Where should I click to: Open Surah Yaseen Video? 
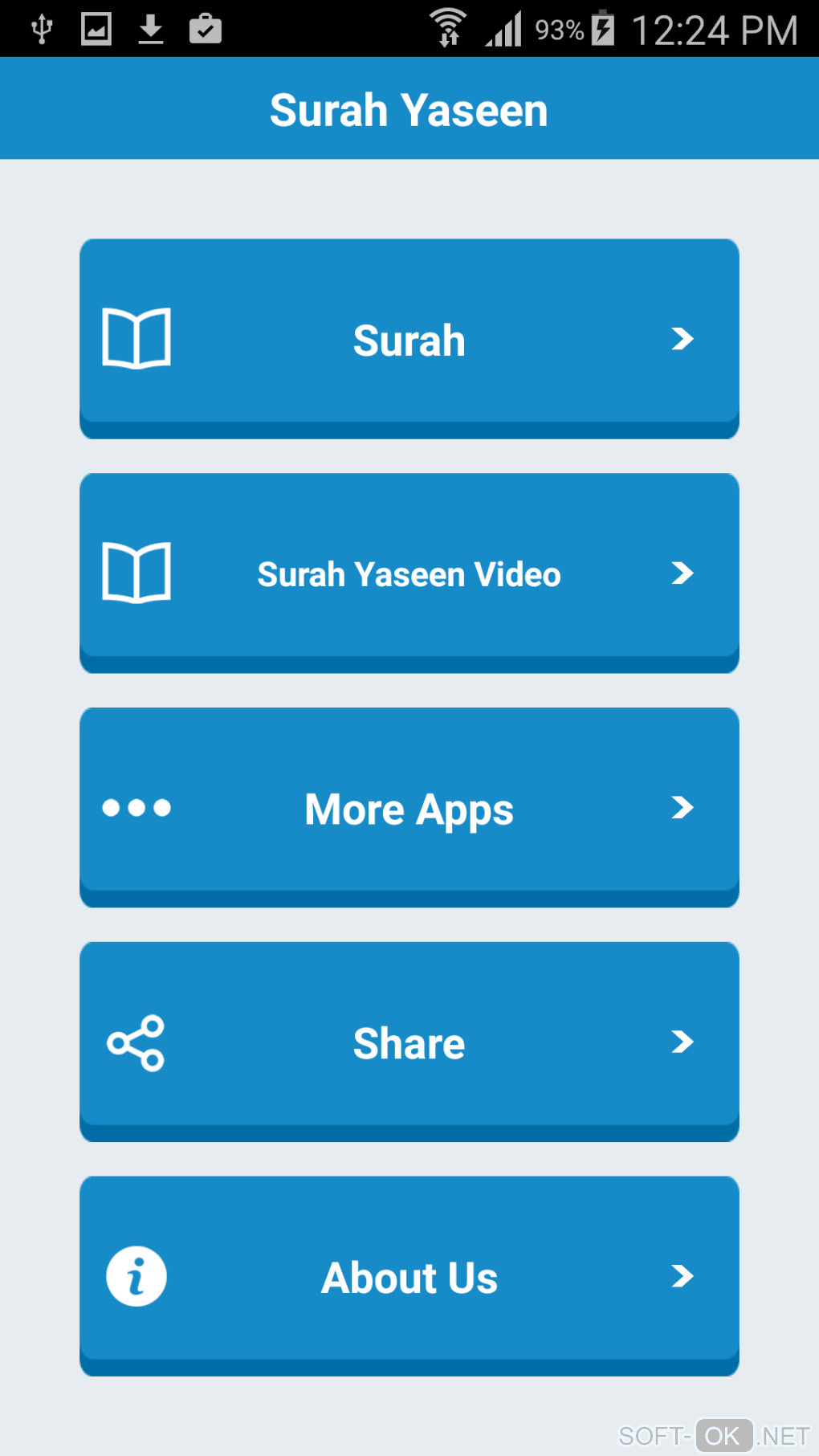click(409, 573)
